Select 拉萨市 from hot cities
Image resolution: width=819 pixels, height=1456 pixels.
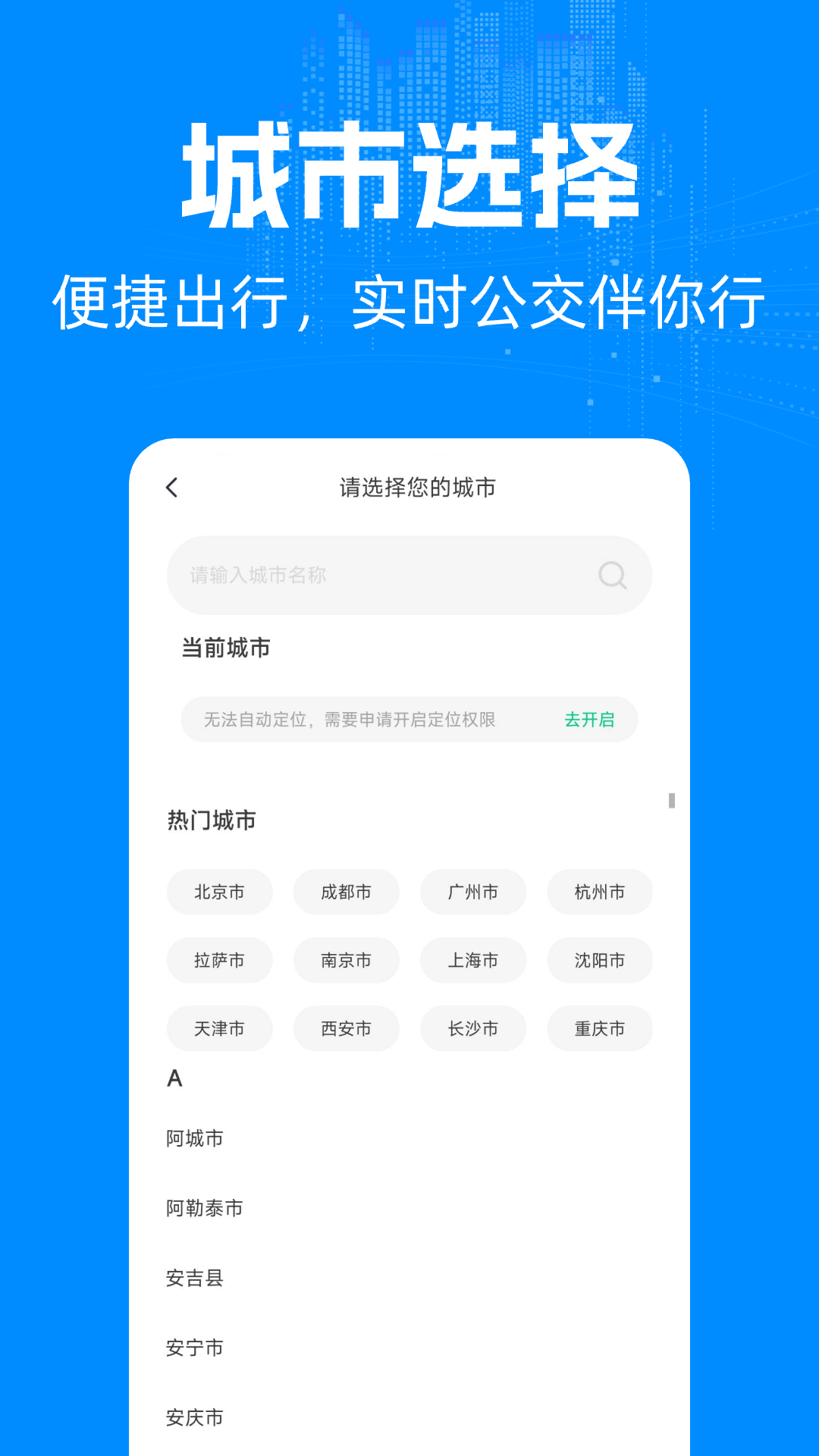[220, 961]
